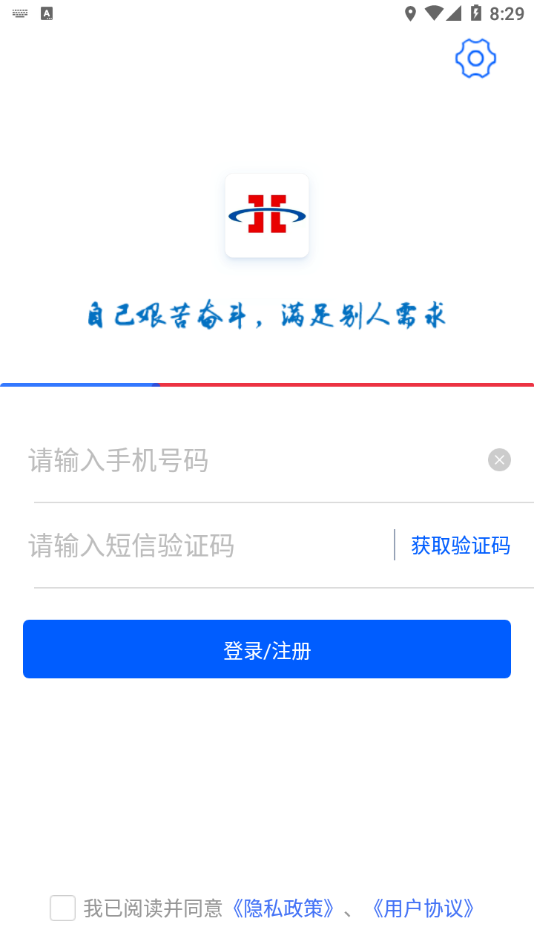Image resolution: width=534 pixels, height=950 pixels.
Task: Open the 《隐私政策》 link
Action: 283,908
